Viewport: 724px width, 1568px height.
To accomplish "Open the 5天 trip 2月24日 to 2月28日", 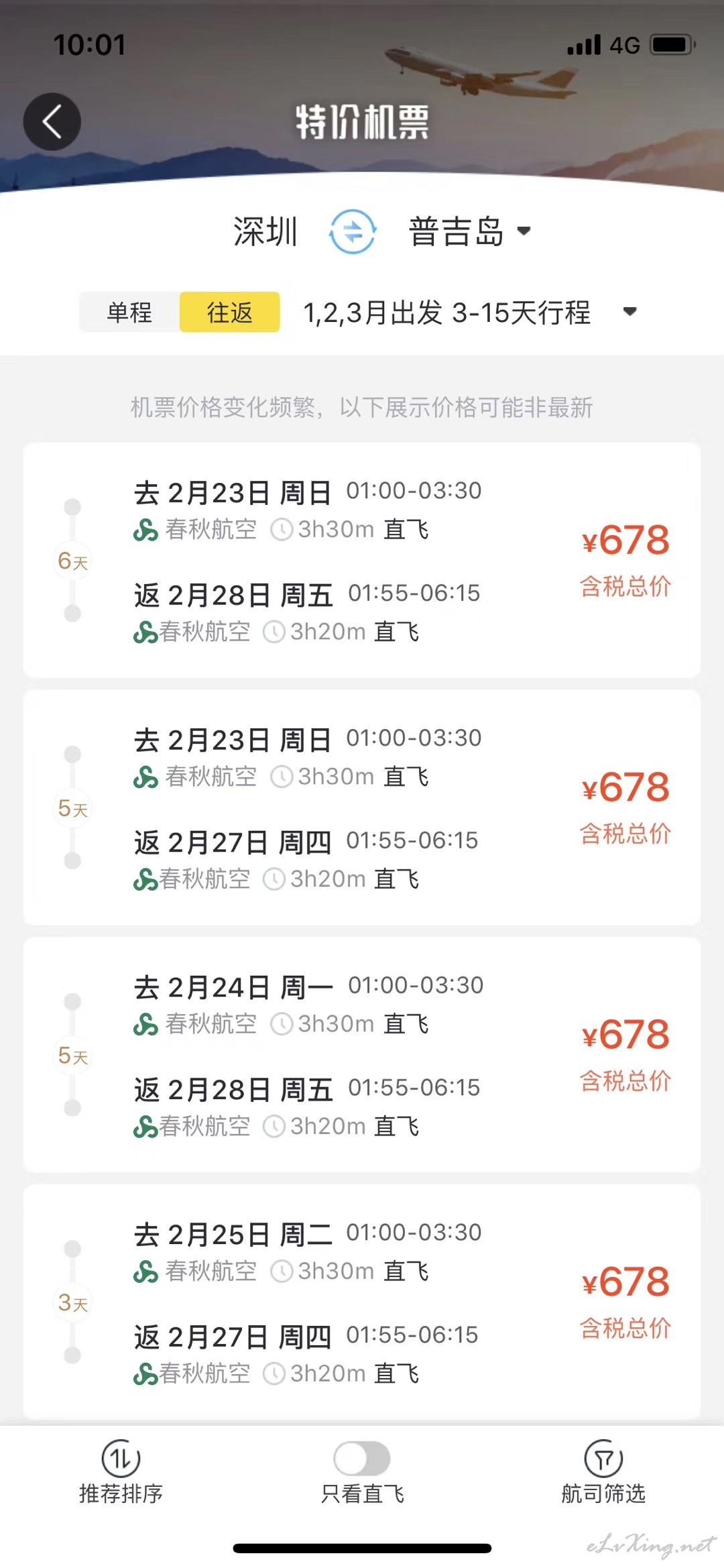I will [x=362, y=1055].
